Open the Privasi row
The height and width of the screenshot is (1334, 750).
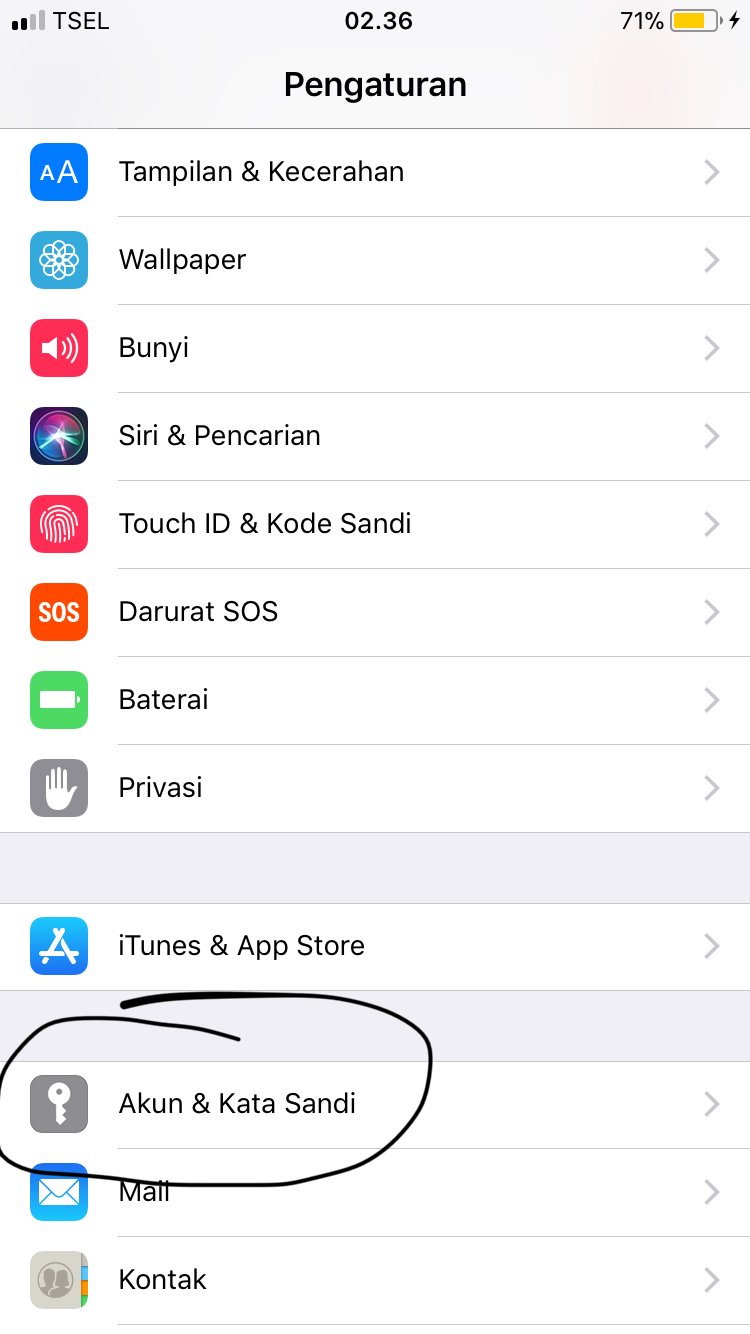375,788
